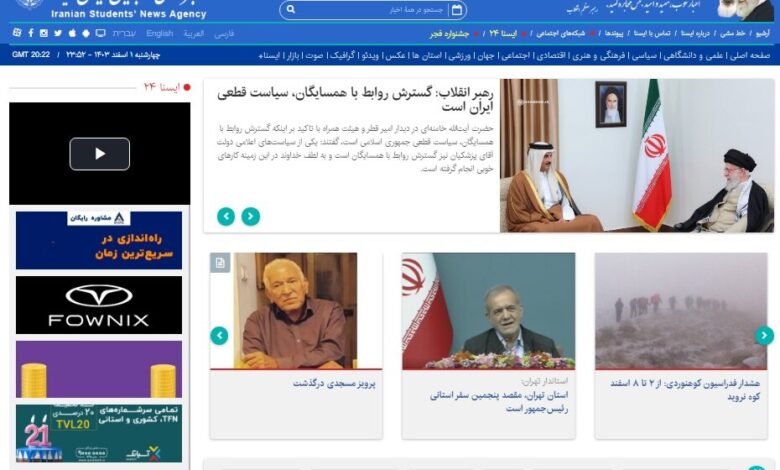Open the راه‌اندازی در سریع‌ترین زمان ad banner
This screenshot has width=780, height=470.
[99, 241]
